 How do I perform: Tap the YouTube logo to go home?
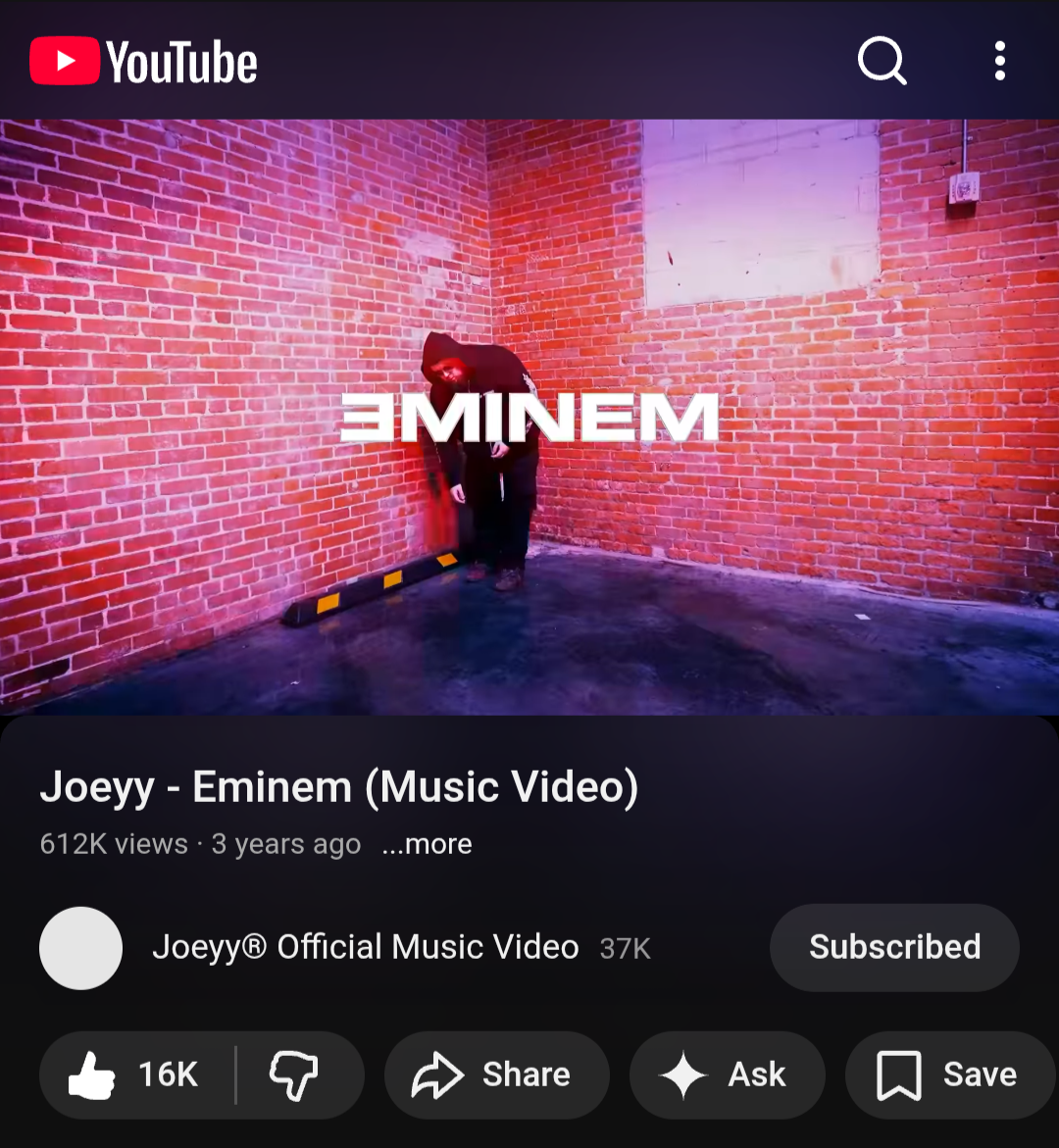click(143, 61)
